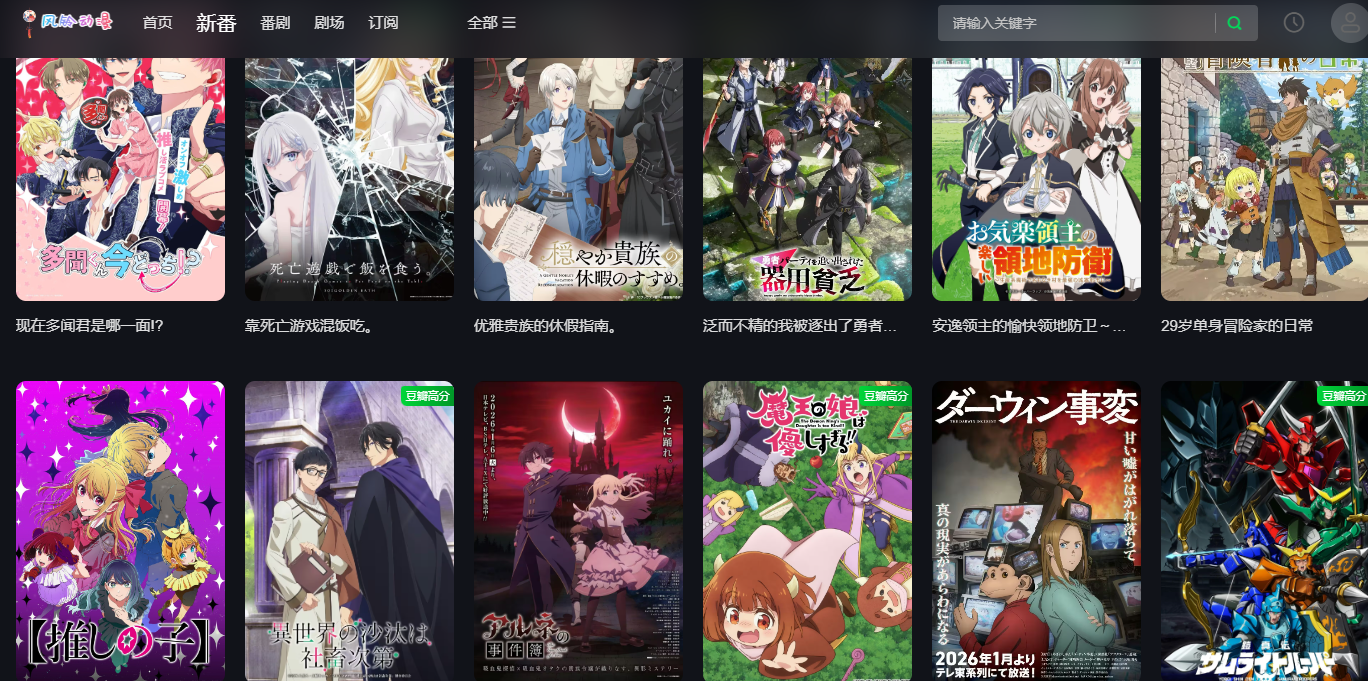The image size is (1368, 681).
Task: Open the 订阅 subscriptions tab
Action: tap(383, 22)
